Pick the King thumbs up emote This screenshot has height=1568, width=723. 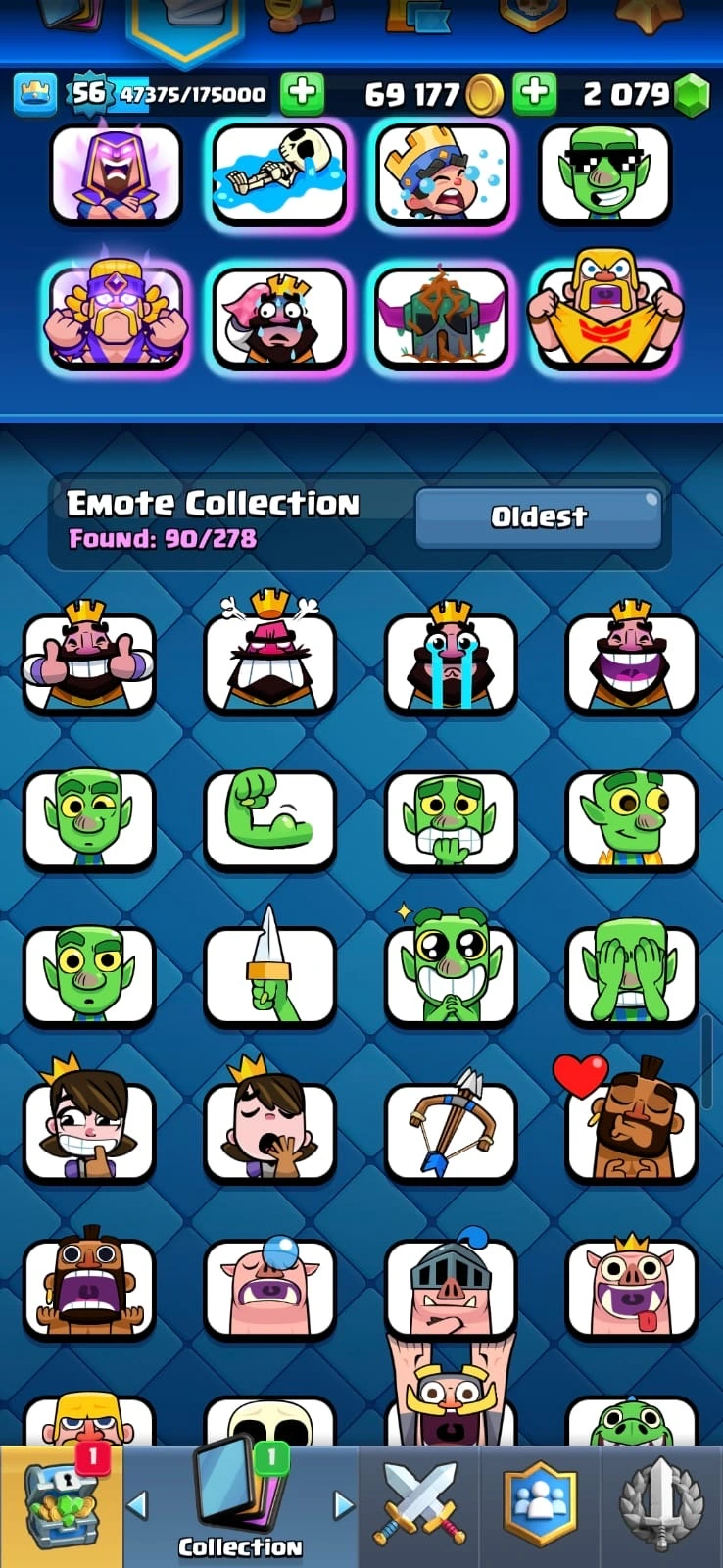(89, 660)
